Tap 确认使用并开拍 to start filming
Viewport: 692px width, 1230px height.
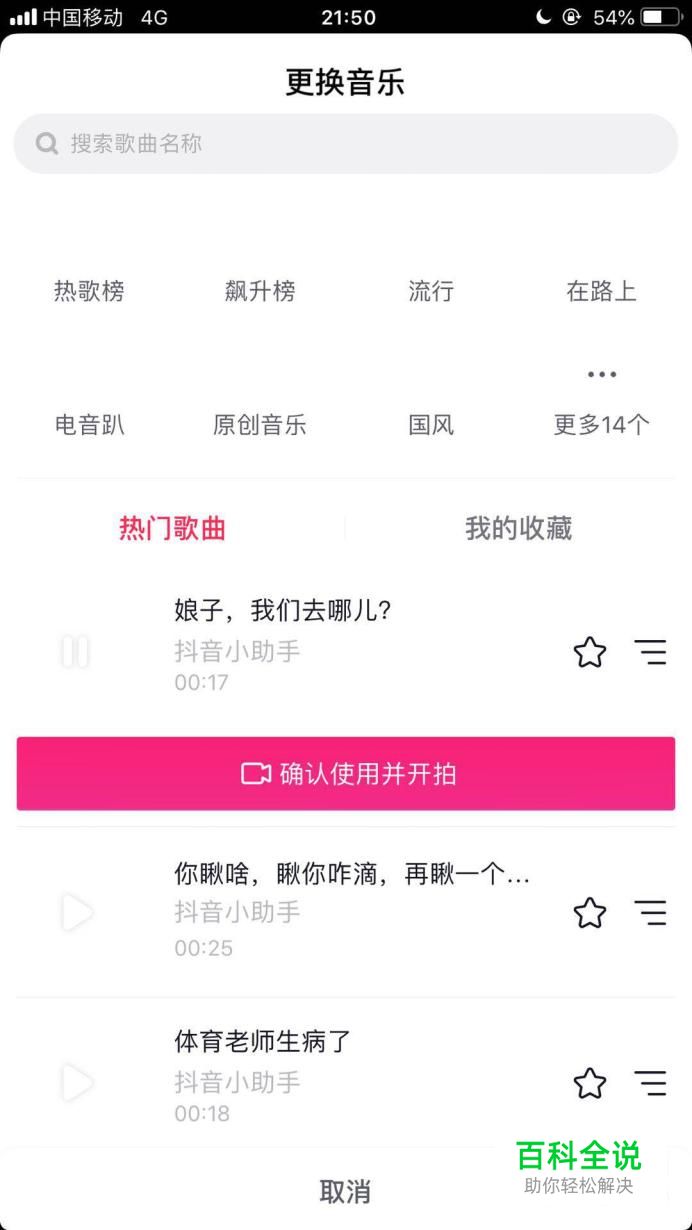click(346, 774)
